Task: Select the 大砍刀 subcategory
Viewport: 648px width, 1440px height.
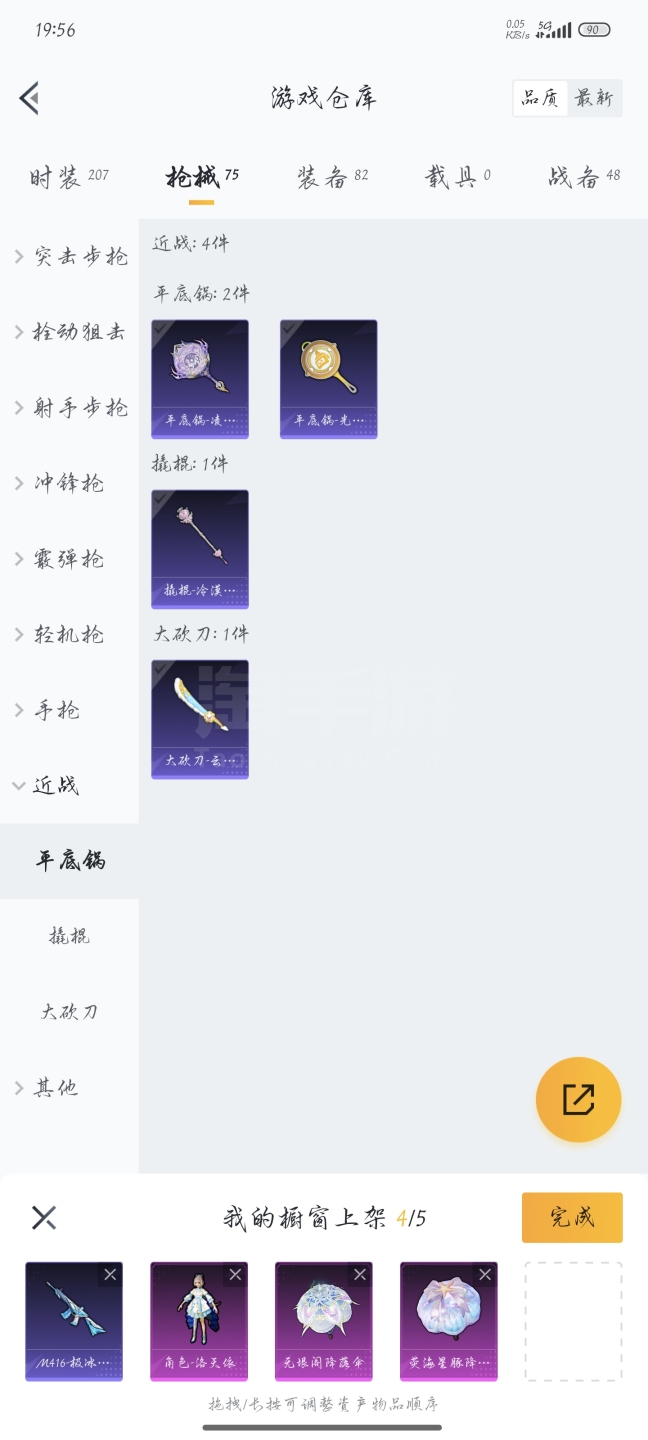Action: click(69, 1012)
